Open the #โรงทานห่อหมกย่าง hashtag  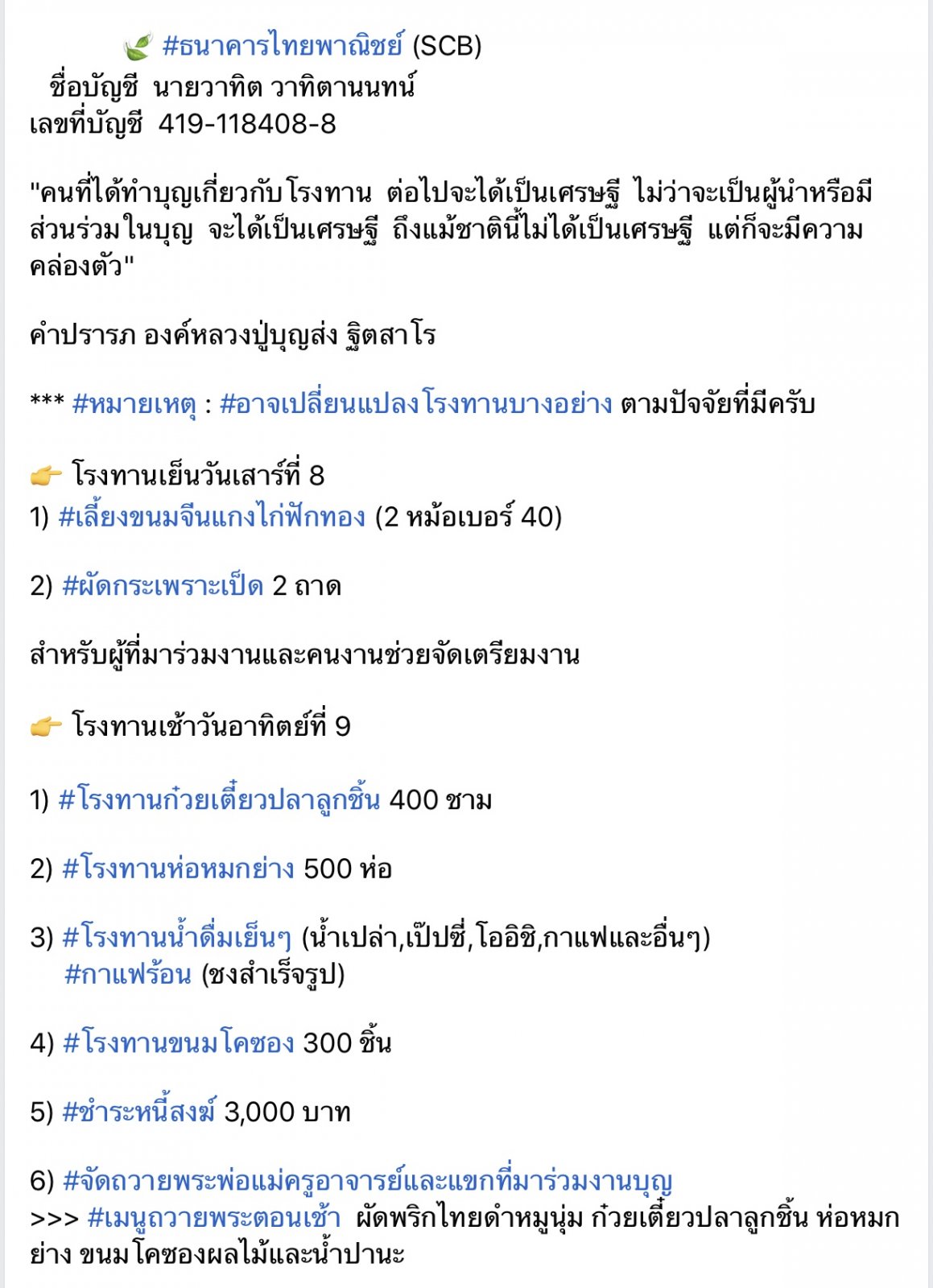tap(178, 869)
